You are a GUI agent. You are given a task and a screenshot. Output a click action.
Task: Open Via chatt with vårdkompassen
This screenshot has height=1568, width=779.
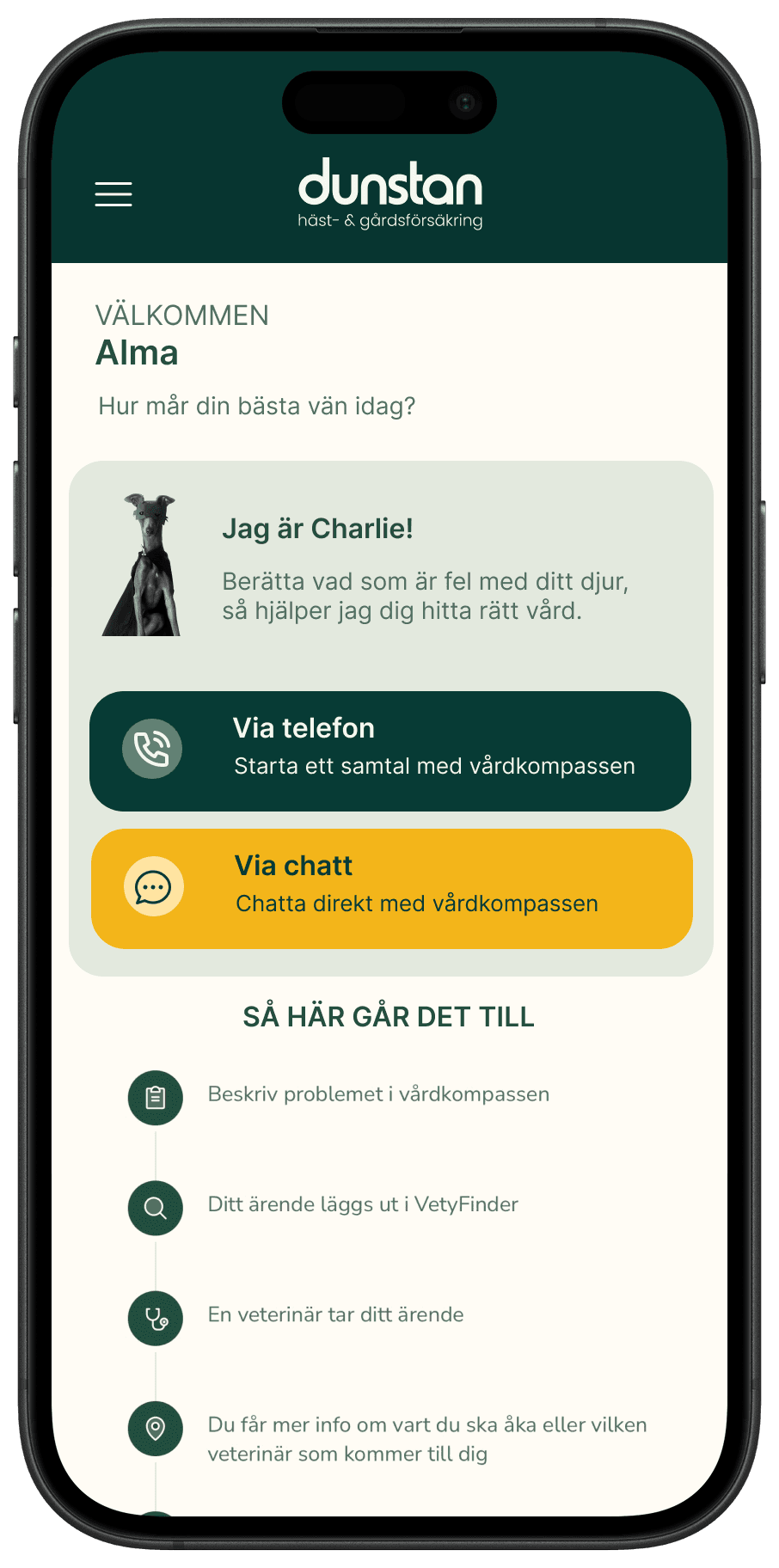[391, 888]
